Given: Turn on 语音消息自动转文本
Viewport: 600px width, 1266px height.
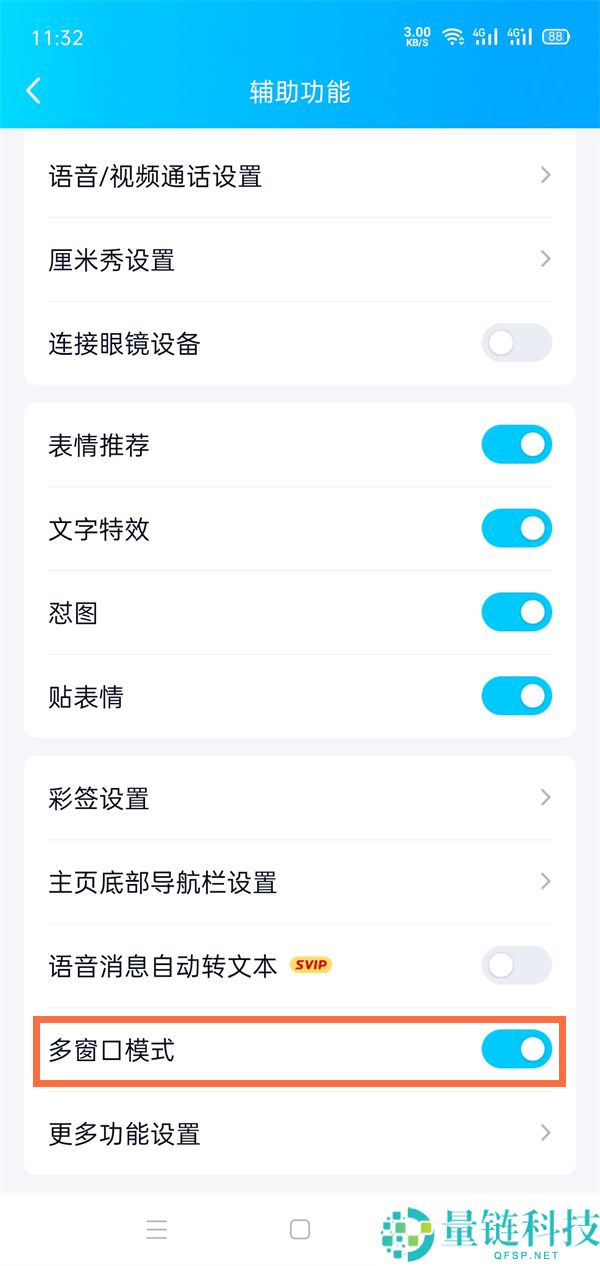Looking at the screenshot, I should pos(516,966).
